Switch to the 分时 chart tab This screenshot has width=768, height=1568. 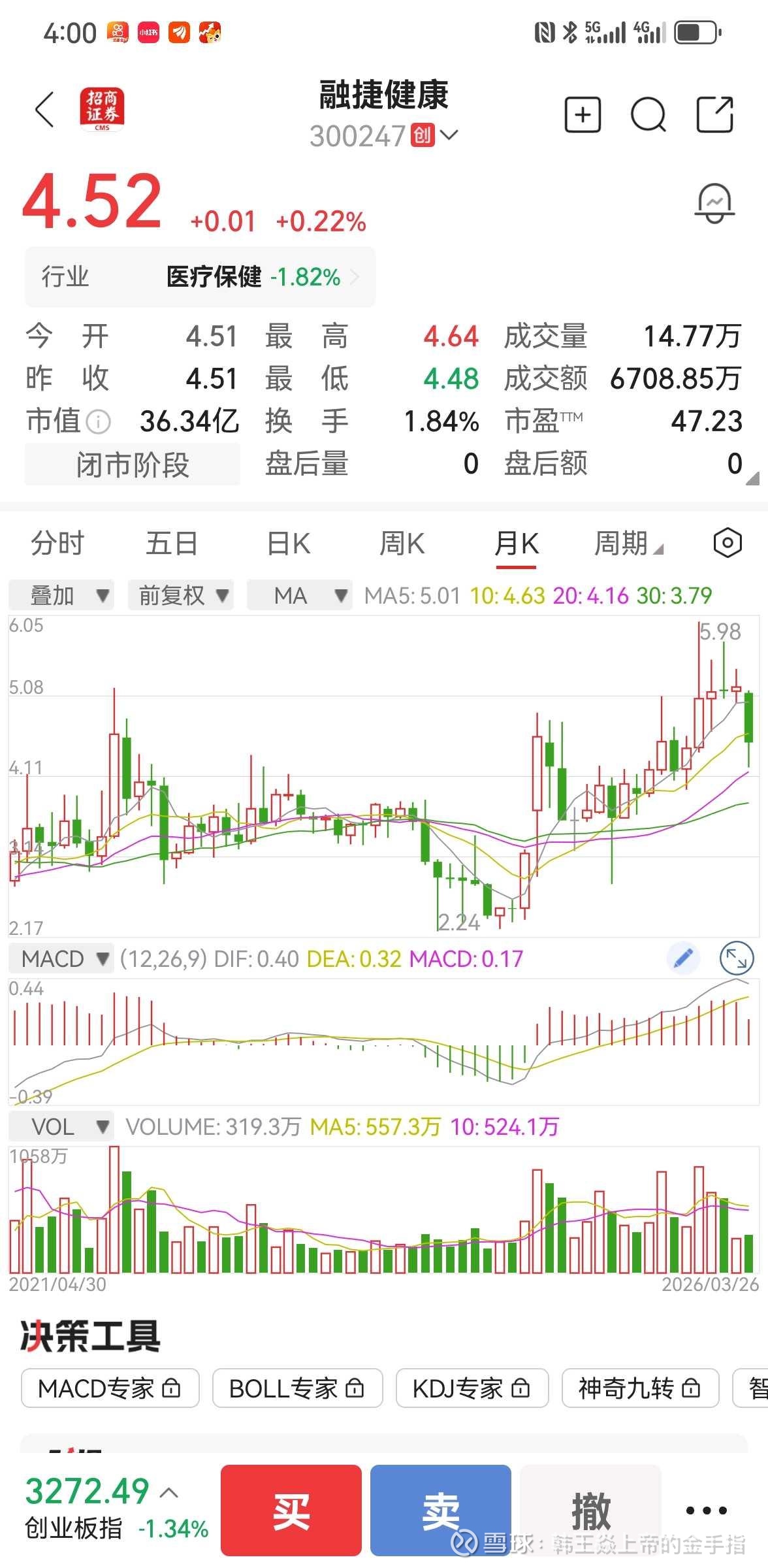(x=57, y=544)
